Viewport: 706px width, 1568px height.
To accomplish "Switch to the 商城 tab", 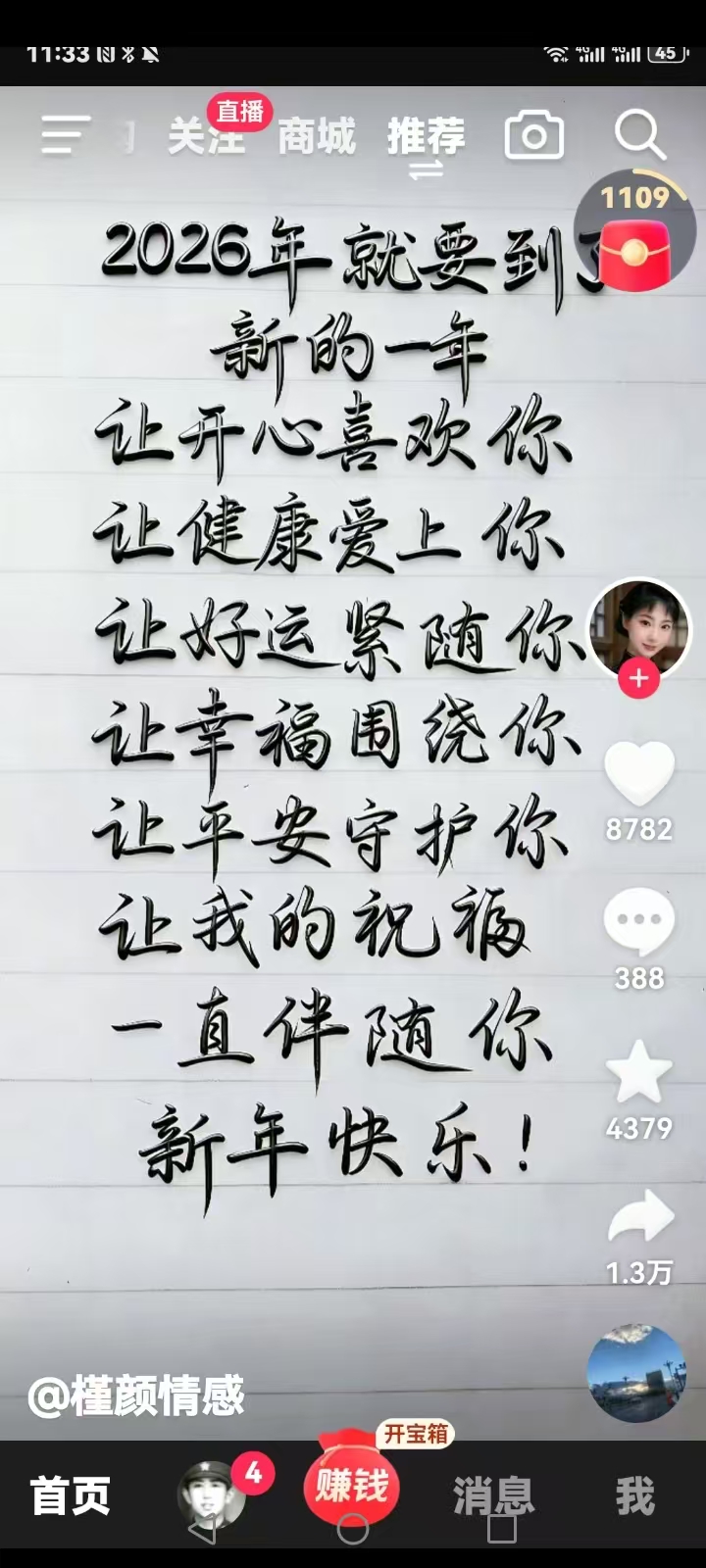I will (316, 137).
